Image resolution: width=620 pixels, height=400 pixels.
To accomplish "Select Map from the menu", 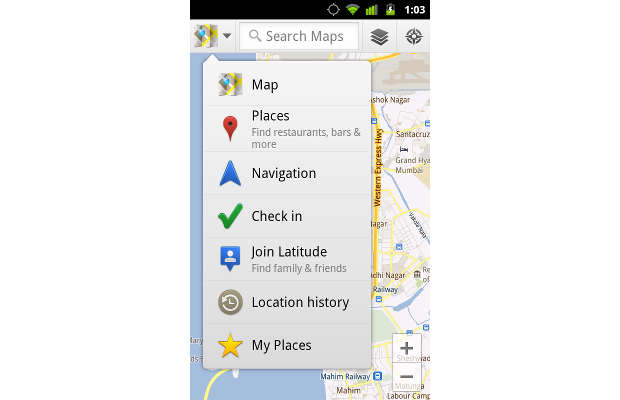I will pos(287,85).
